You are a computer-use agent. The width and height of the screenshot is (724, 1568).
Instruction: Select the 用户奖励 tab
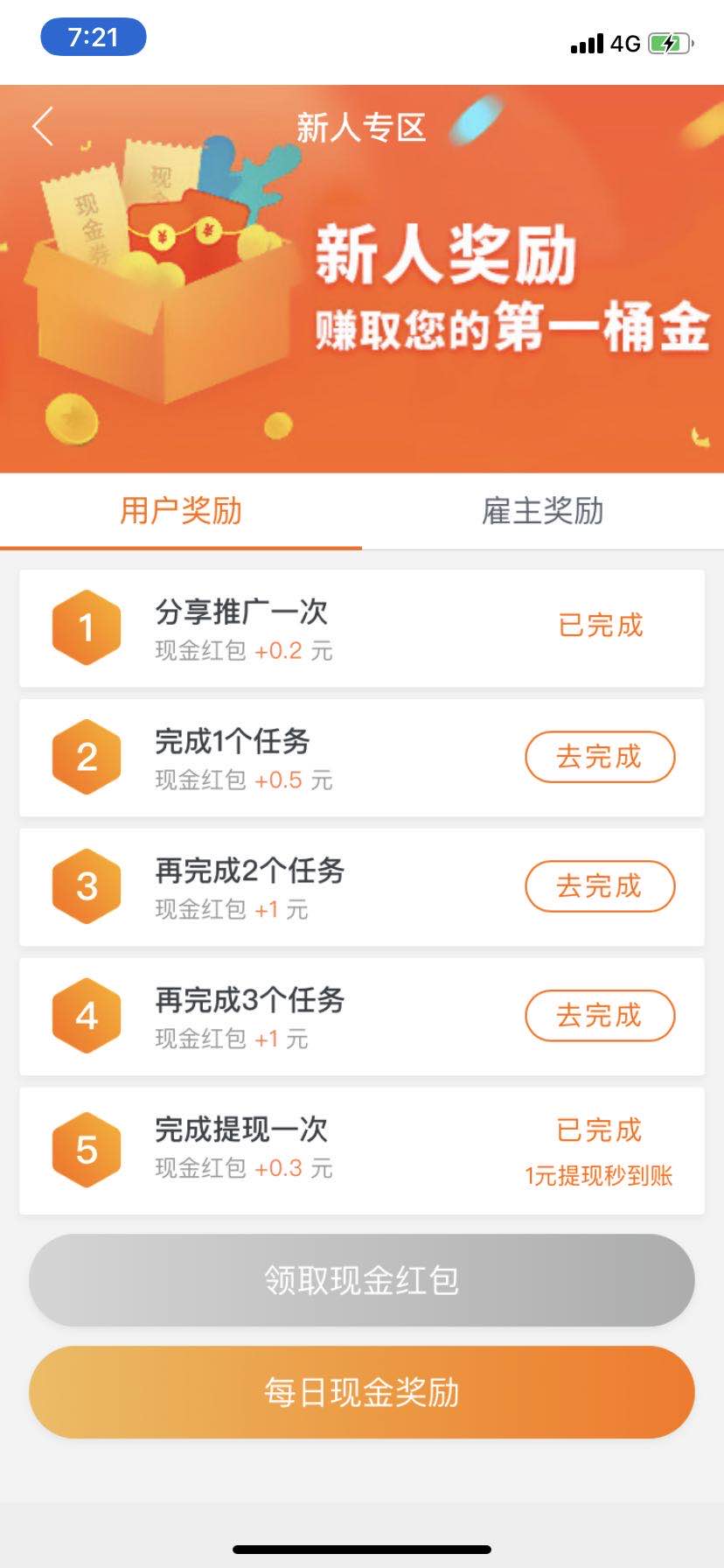click(x=181, y=511)
